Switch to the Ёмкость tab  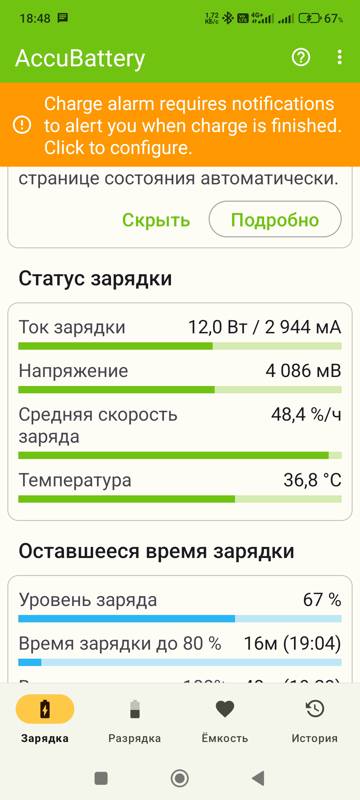225,718
